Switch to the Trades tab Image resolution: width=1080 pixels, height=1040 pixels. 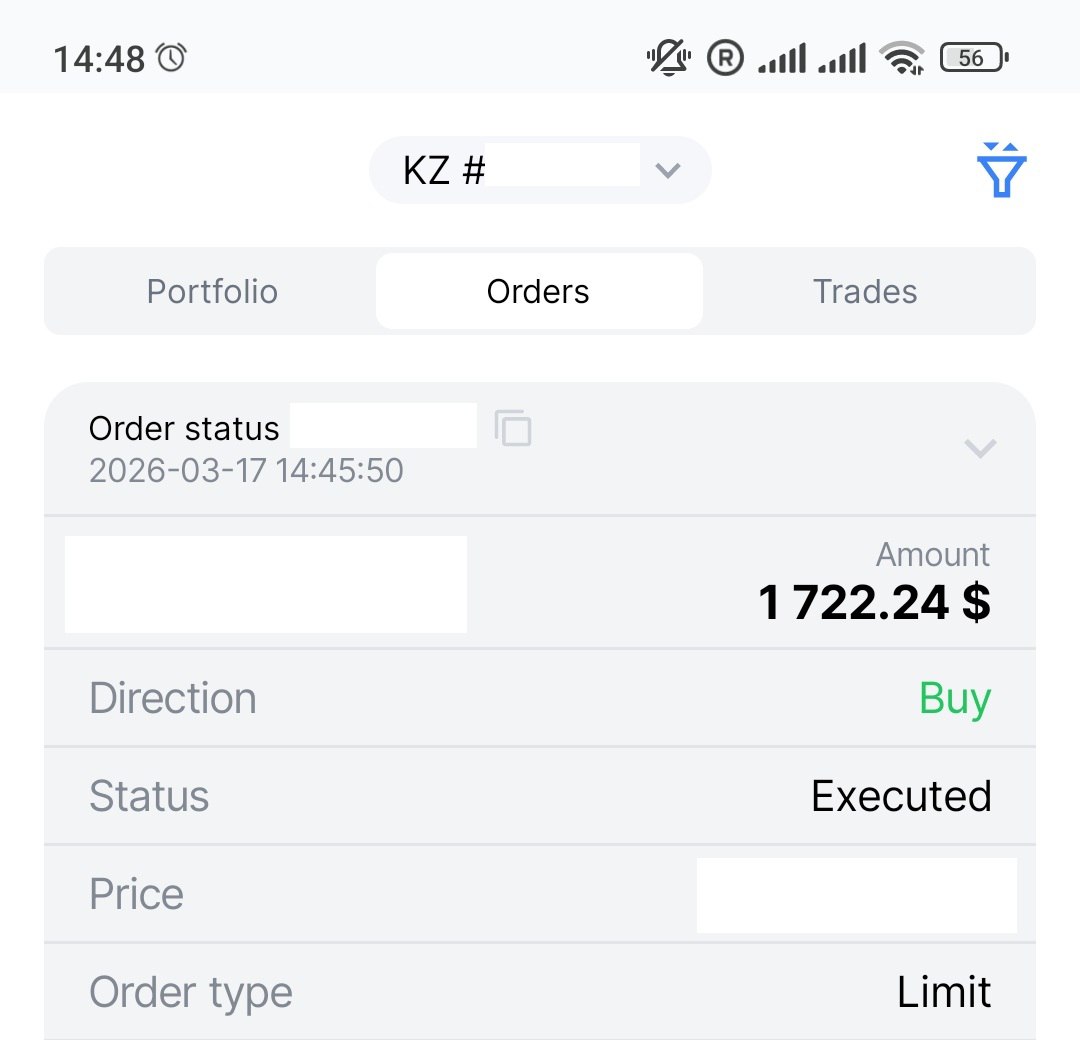865,292
